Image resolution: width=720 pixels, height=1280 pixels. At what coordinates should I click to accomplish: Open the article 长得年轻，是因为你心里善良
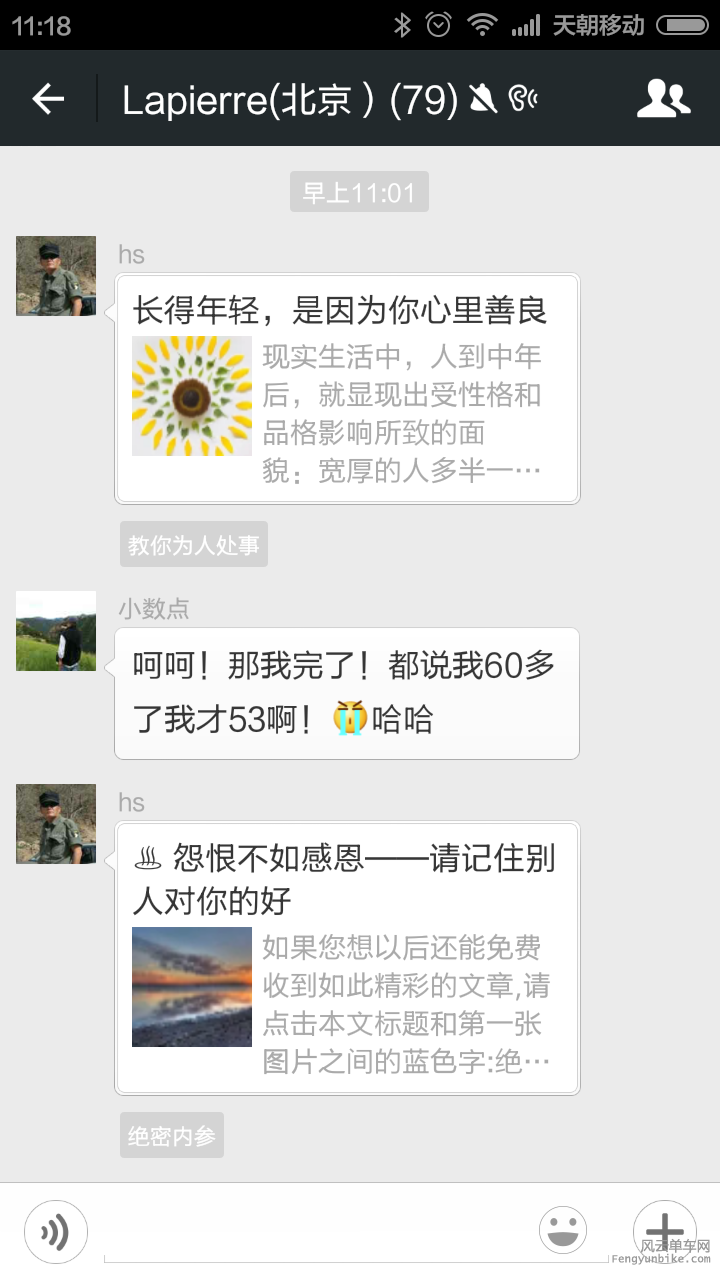click(x=347, y=388)
